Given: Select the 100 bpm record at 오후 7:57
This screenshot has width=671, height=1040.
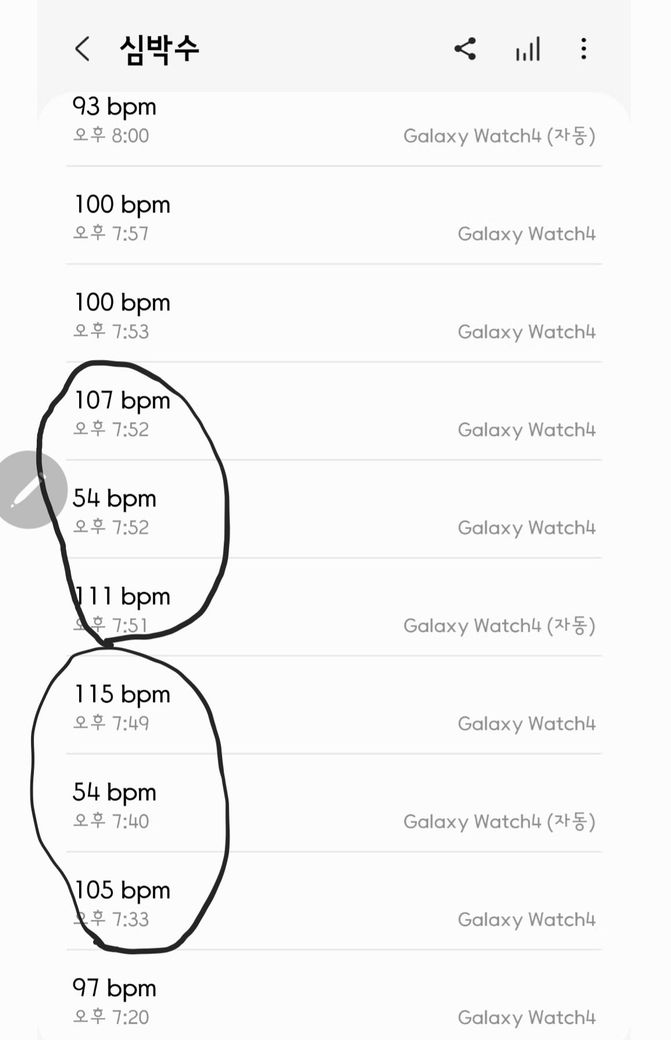Looking at the screenshot, I should tap(334, 218).
